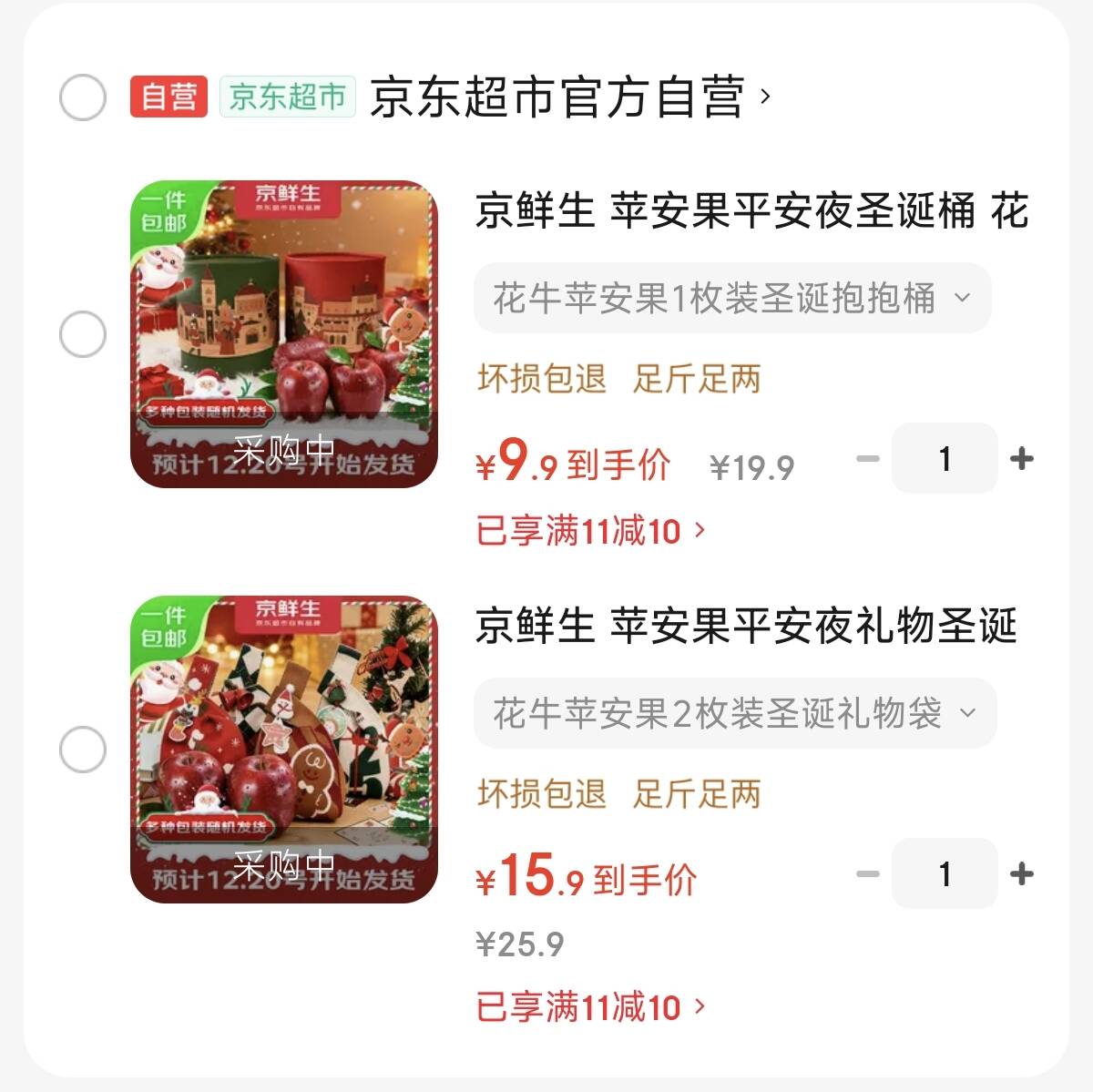Open the 圣诞桶 apple product image

(284, 334)
